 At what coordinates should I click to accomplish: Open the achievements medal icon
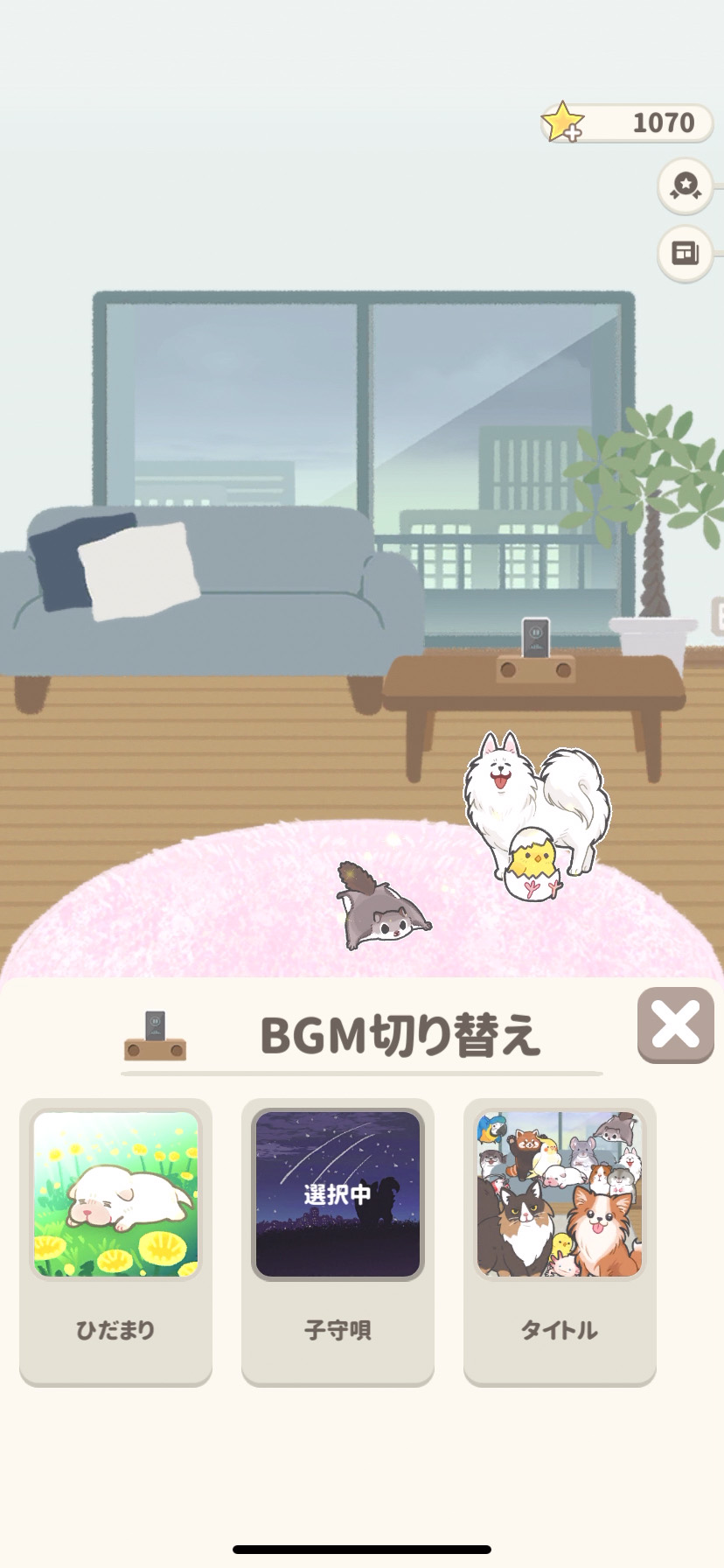[x=685, y=185]
